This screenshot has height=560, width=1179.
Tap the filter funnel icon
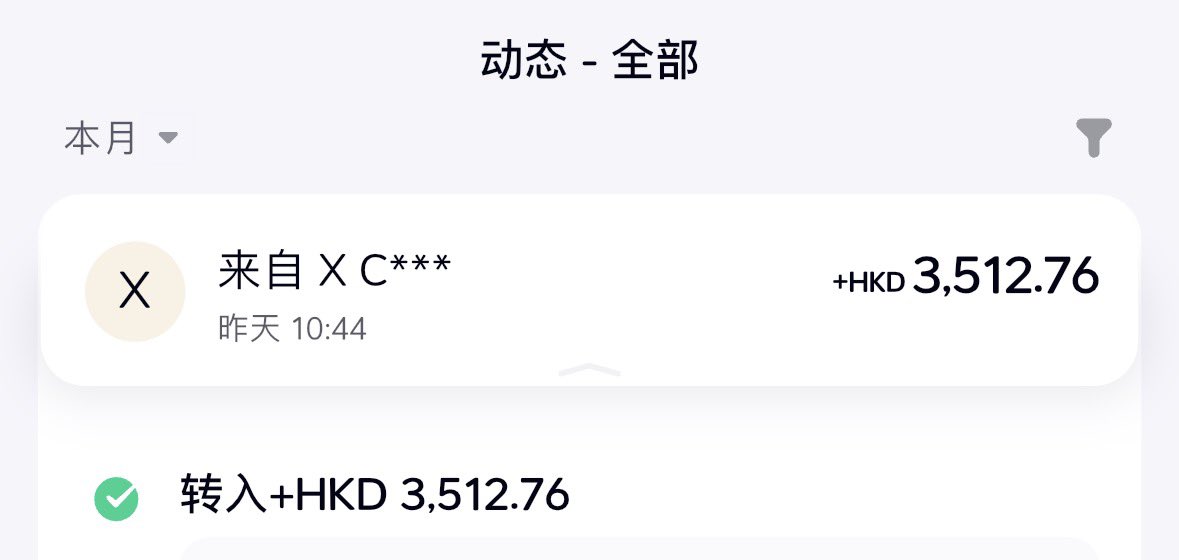(1093, 138)
